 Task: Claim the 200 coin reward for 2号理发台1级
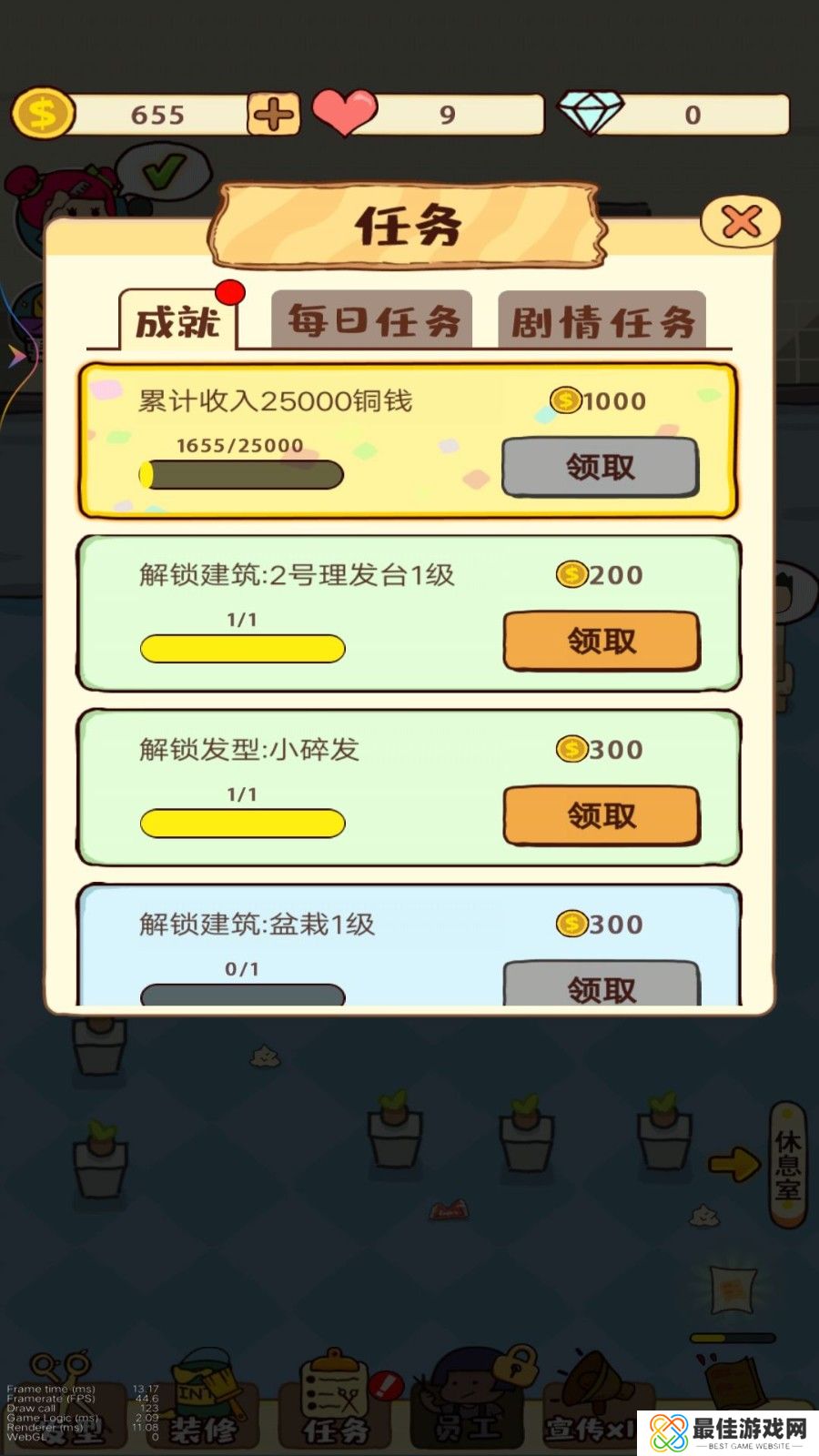point(601,641)
